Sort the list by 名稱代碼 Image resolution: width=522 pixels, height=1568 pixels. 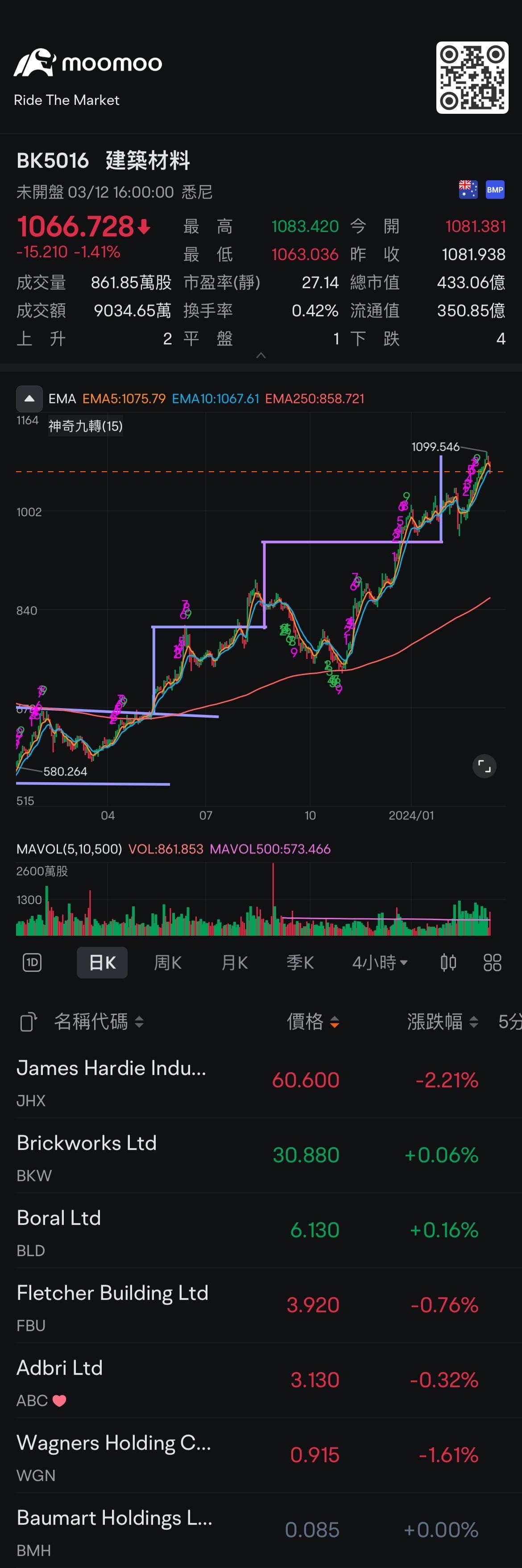[99, 1021]
